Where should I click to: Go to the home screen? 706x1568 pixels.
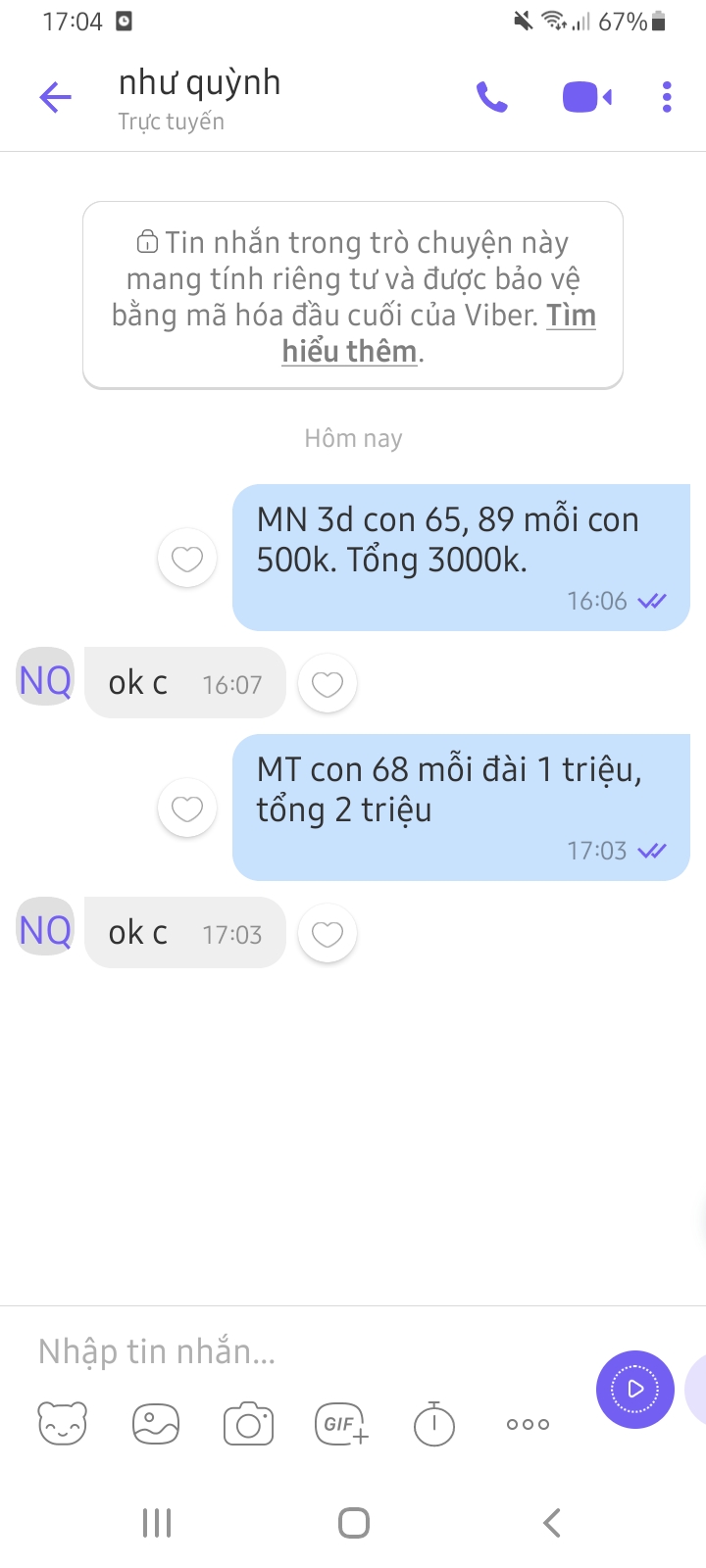click(x=353, y=1523)
